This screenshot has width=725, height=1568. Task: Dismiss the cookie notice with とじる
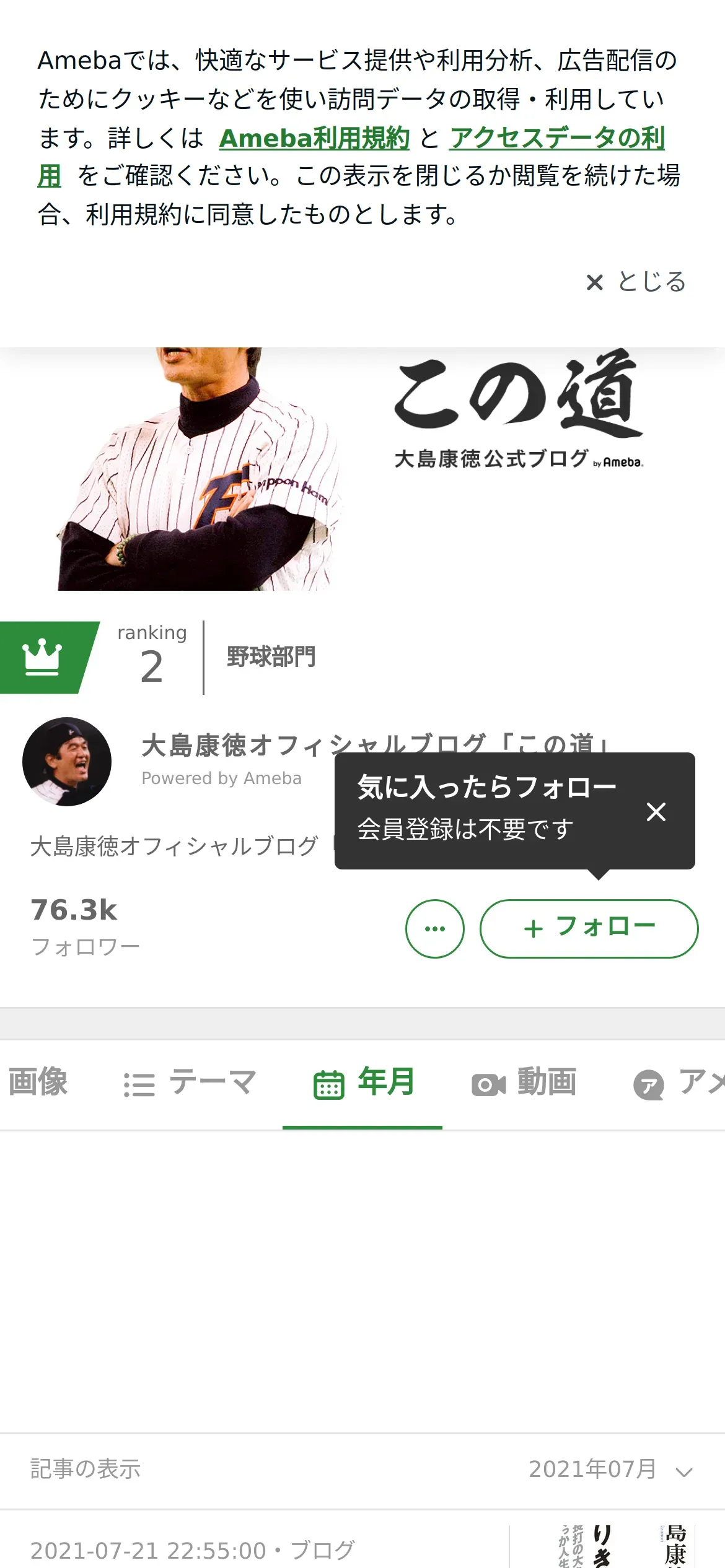(636, 282)
